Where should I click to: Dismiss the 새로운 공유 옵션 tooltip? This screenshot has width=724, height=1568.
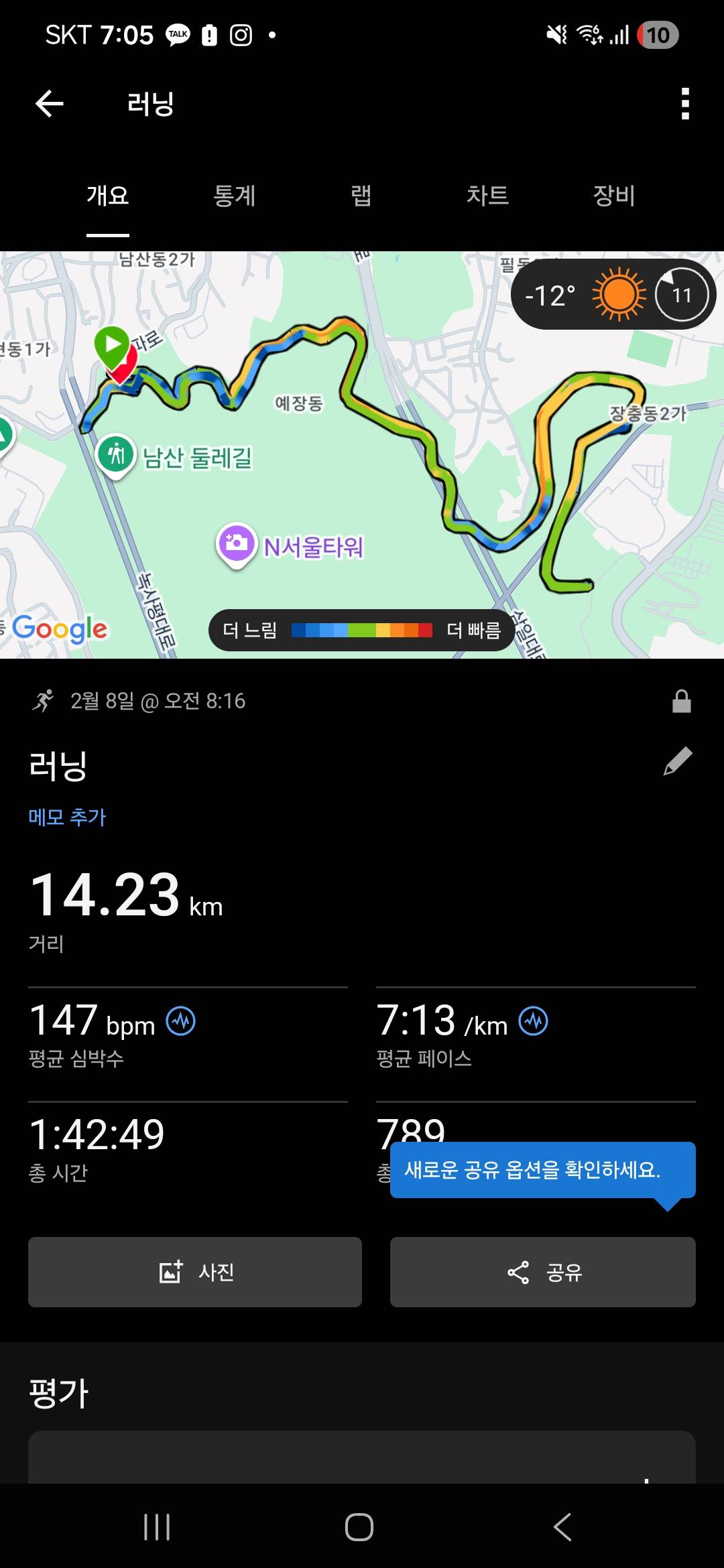pyautogui.click(x=544, y=1171)
